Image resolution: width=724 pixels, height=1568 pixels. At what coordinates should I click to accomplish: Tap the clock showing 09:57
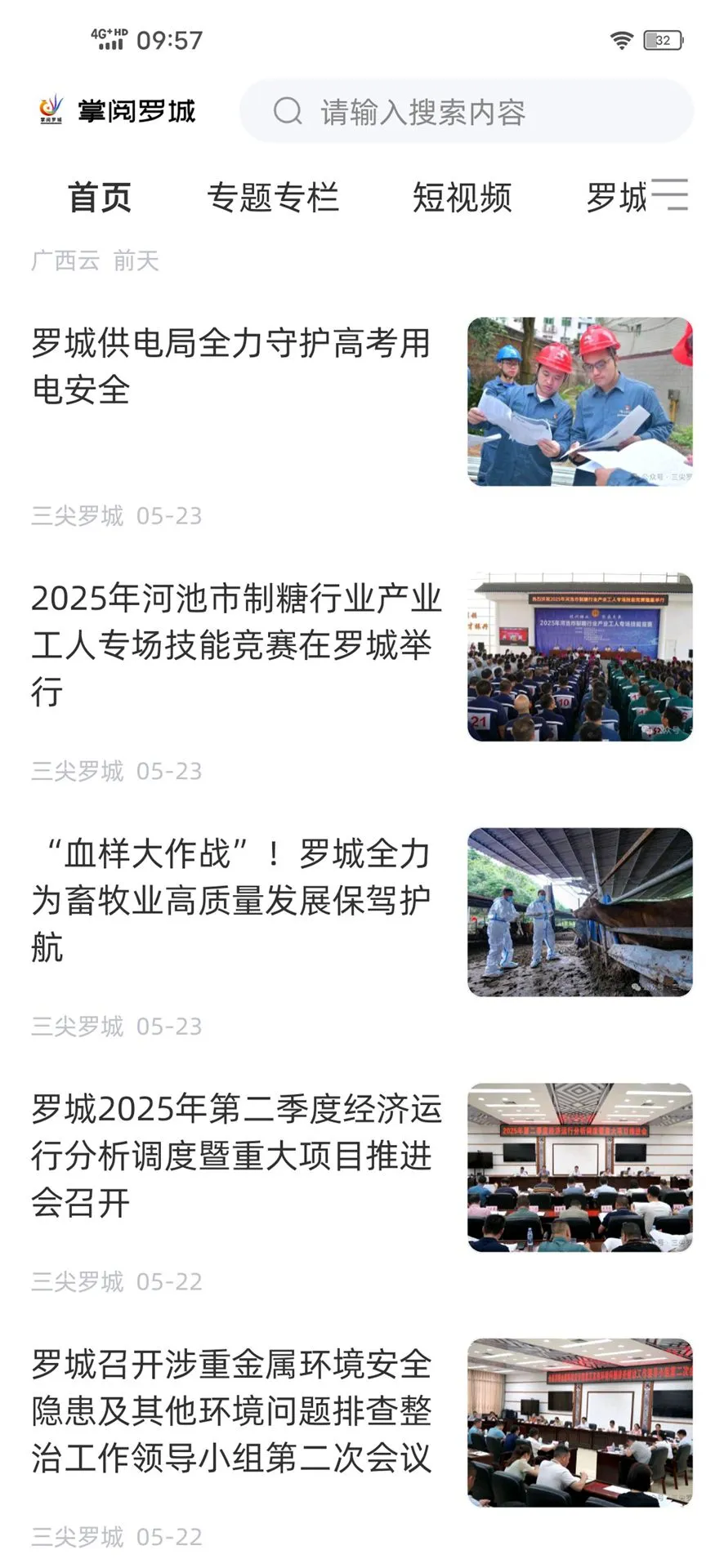click(x=168, y=38)
